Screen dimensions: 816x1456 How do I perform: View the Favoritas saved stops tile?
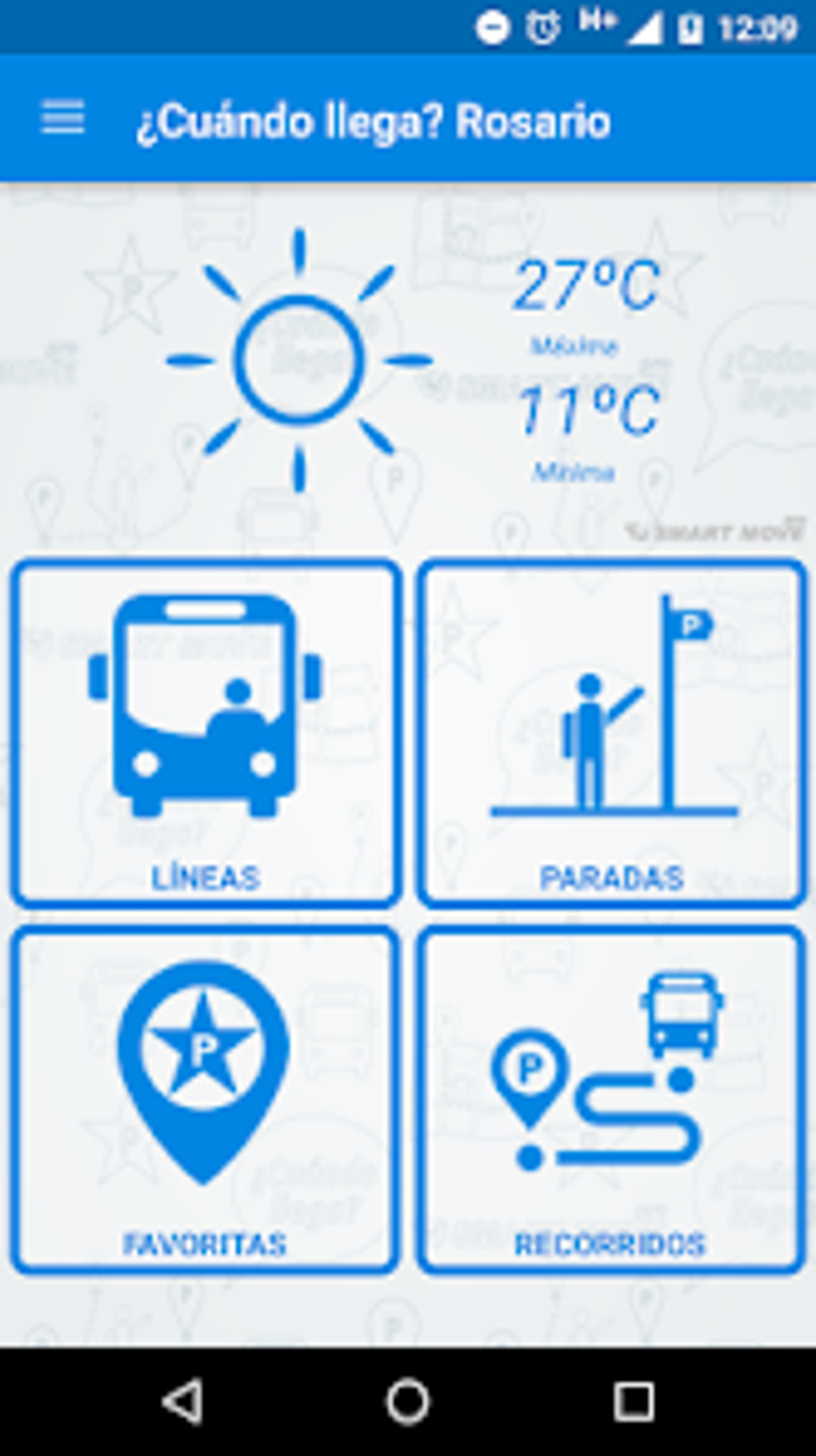tap(206, 1099)
